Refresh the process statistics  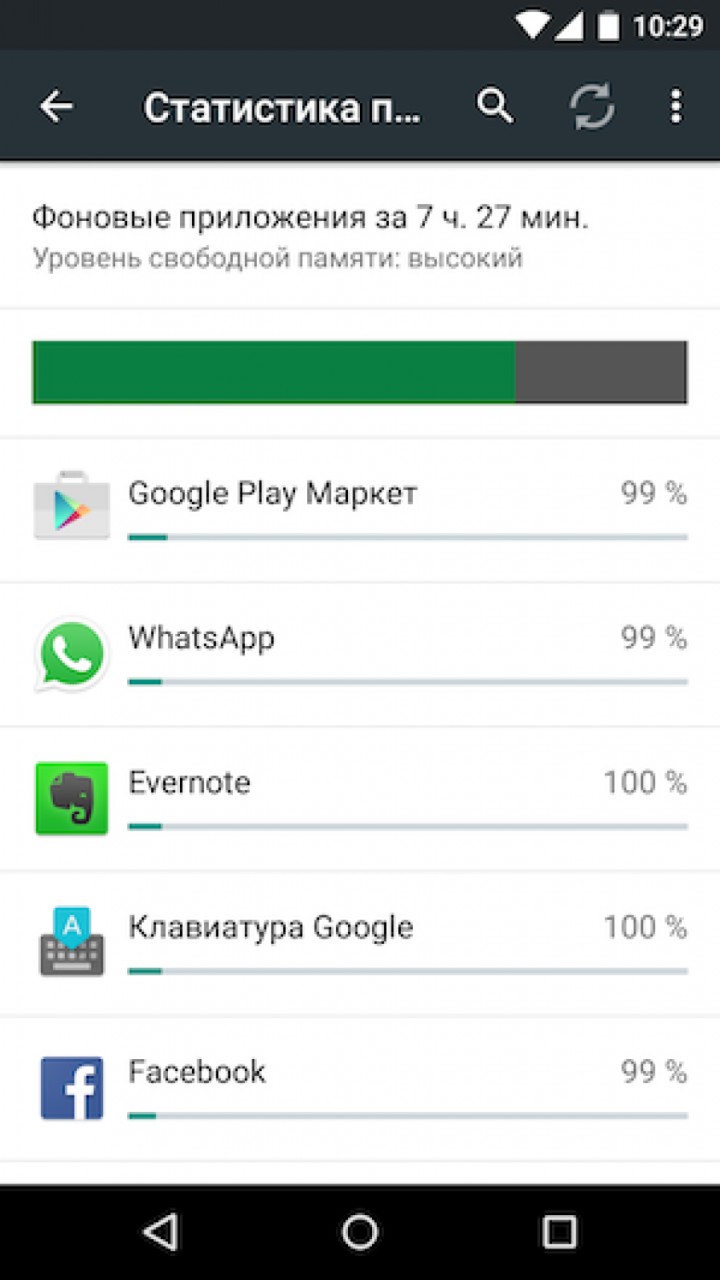click(x=593, y=107)
